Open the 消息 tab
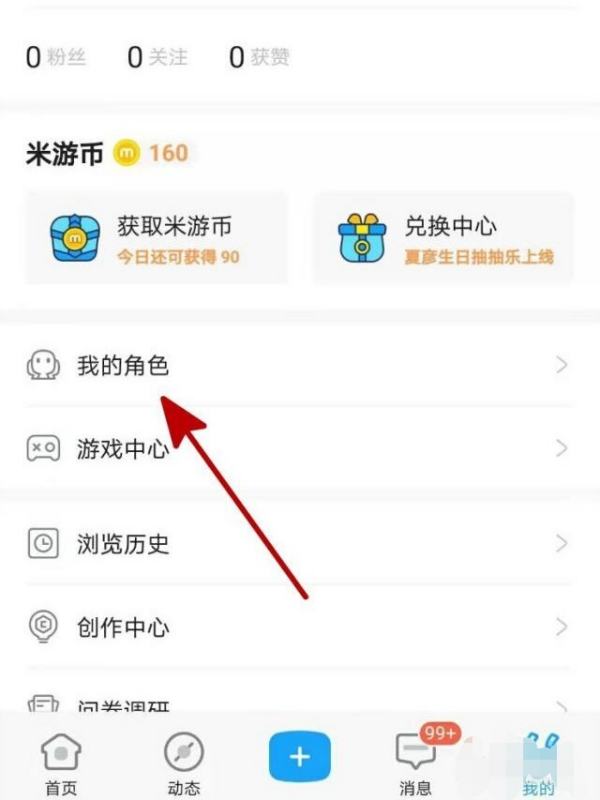 pos(416,764)
